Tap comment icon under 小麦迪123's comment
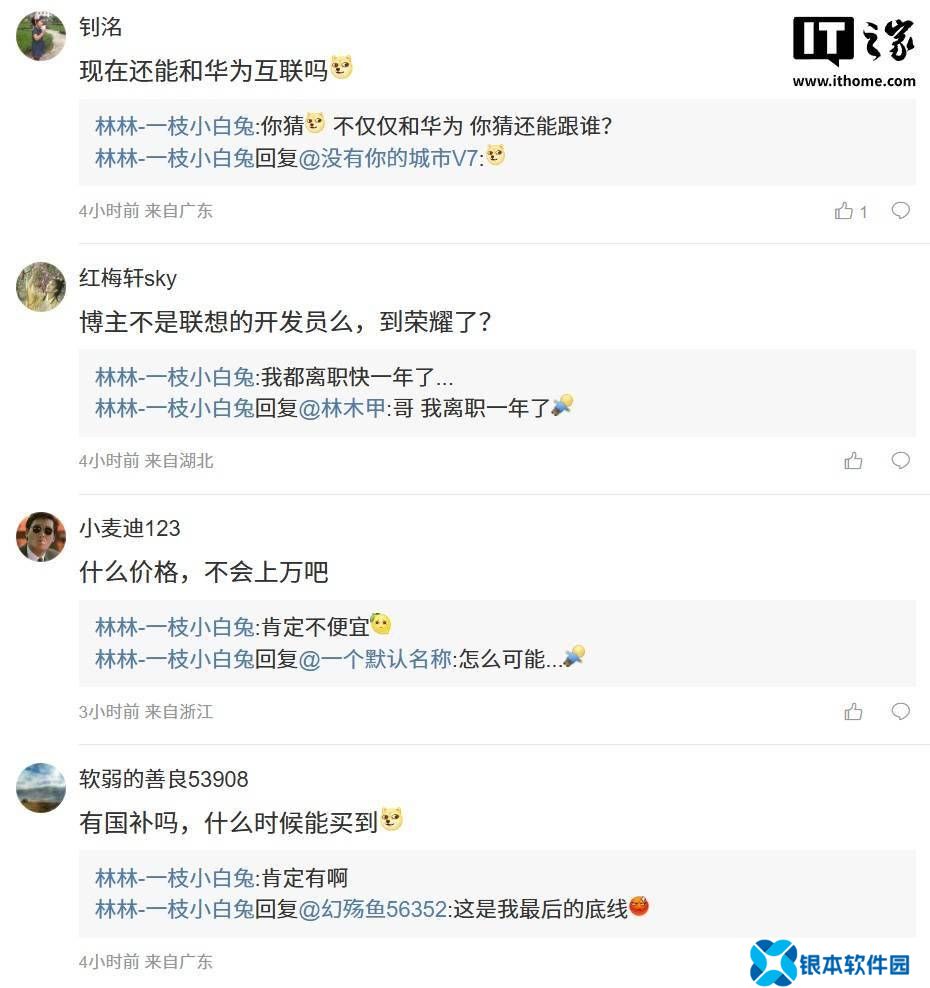 900,712
